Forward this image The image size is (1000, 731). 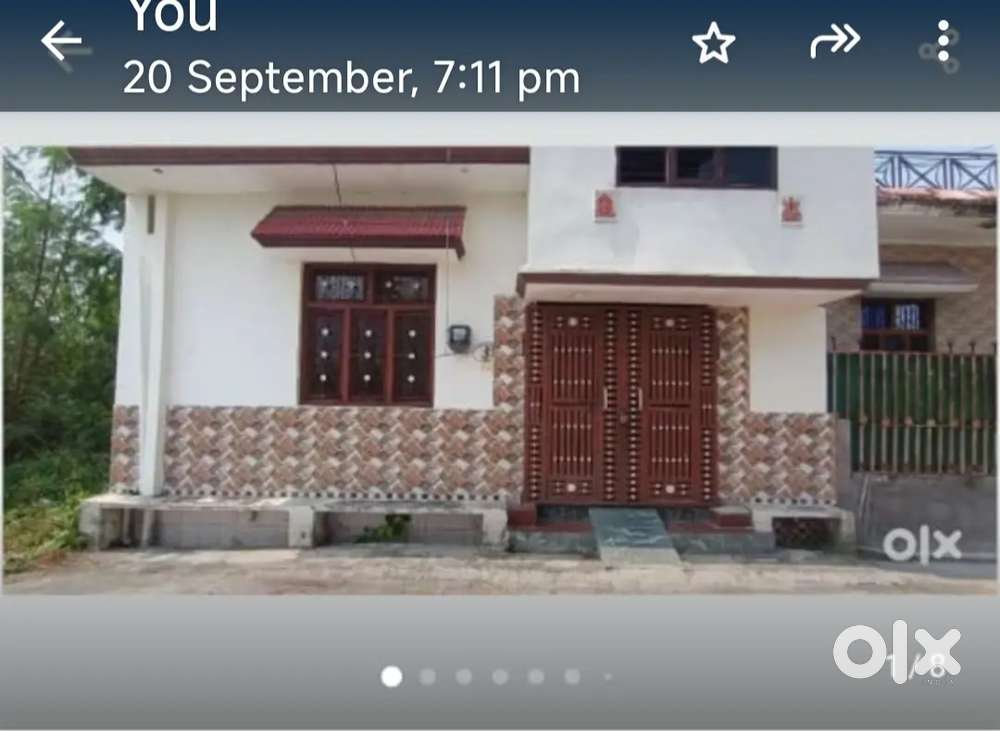(834, 42)
